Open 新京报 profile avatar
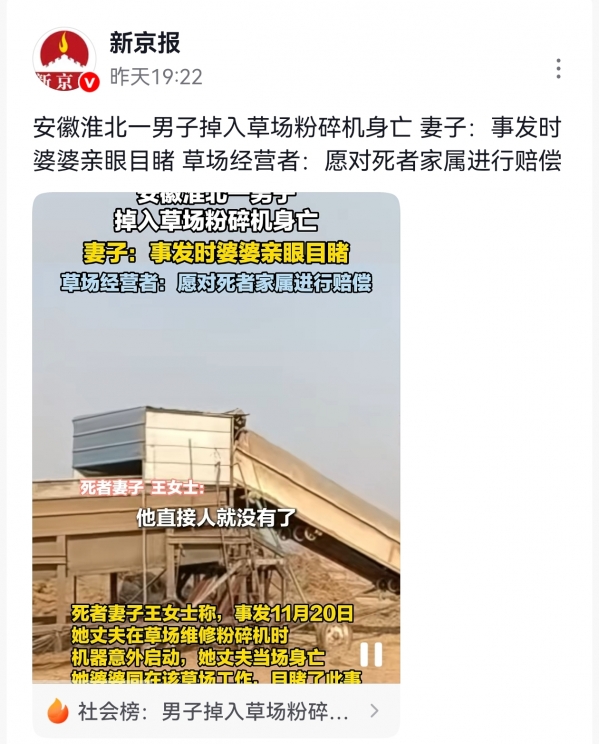 coord(65,61)
